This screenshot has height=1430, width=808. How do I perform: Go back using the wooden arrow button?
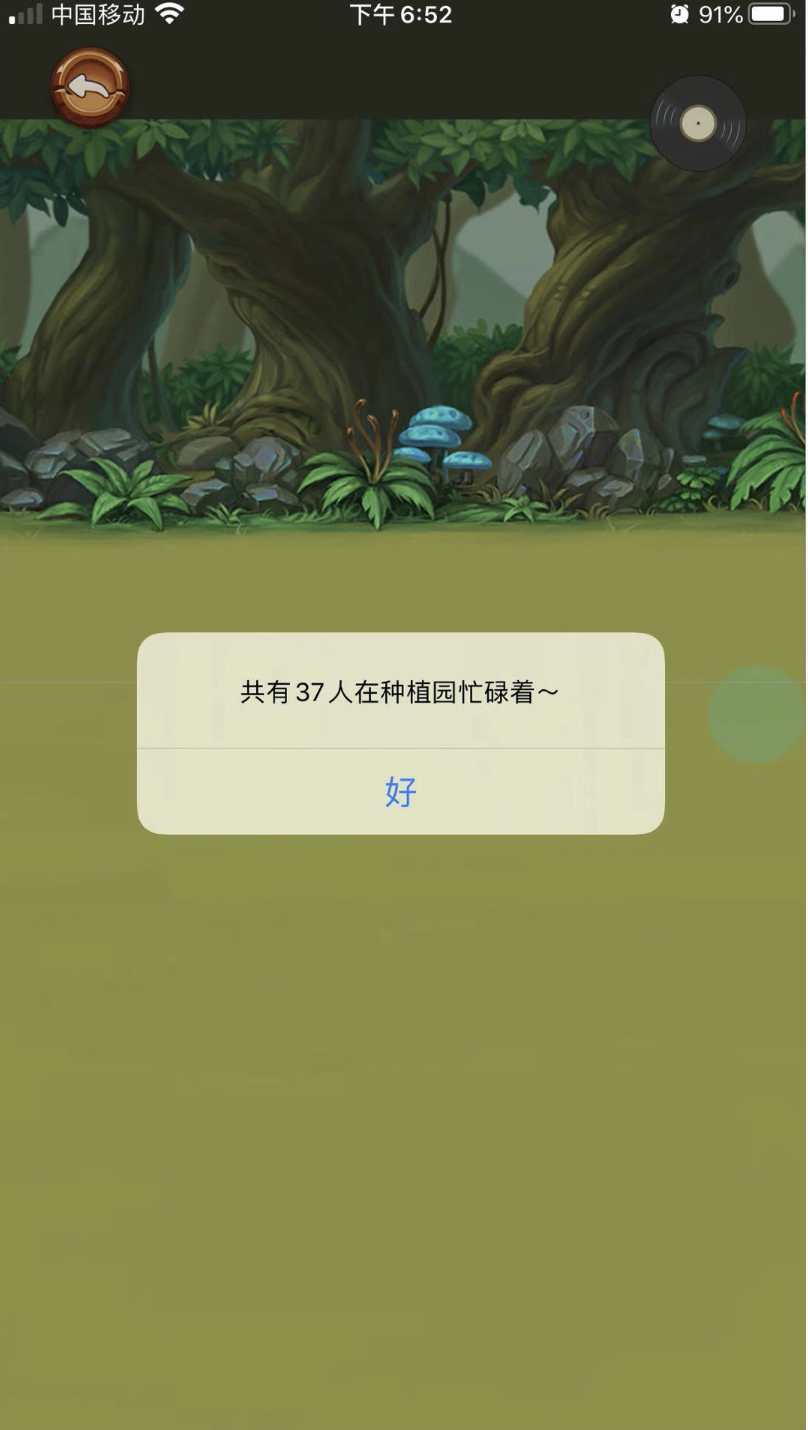pyautogui.click(x=90, y=88)
